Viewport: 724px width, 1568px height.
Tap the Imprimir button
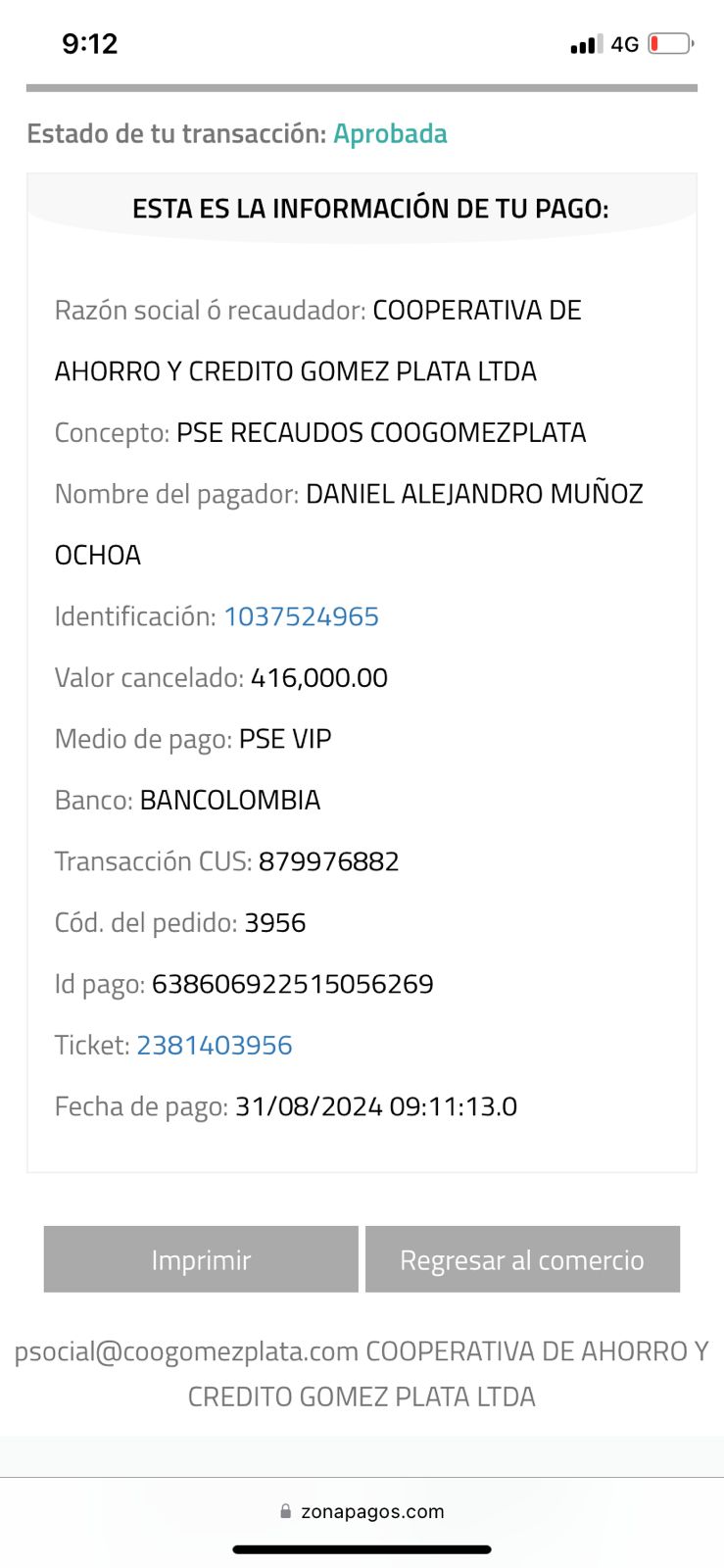click(201, 1259)
